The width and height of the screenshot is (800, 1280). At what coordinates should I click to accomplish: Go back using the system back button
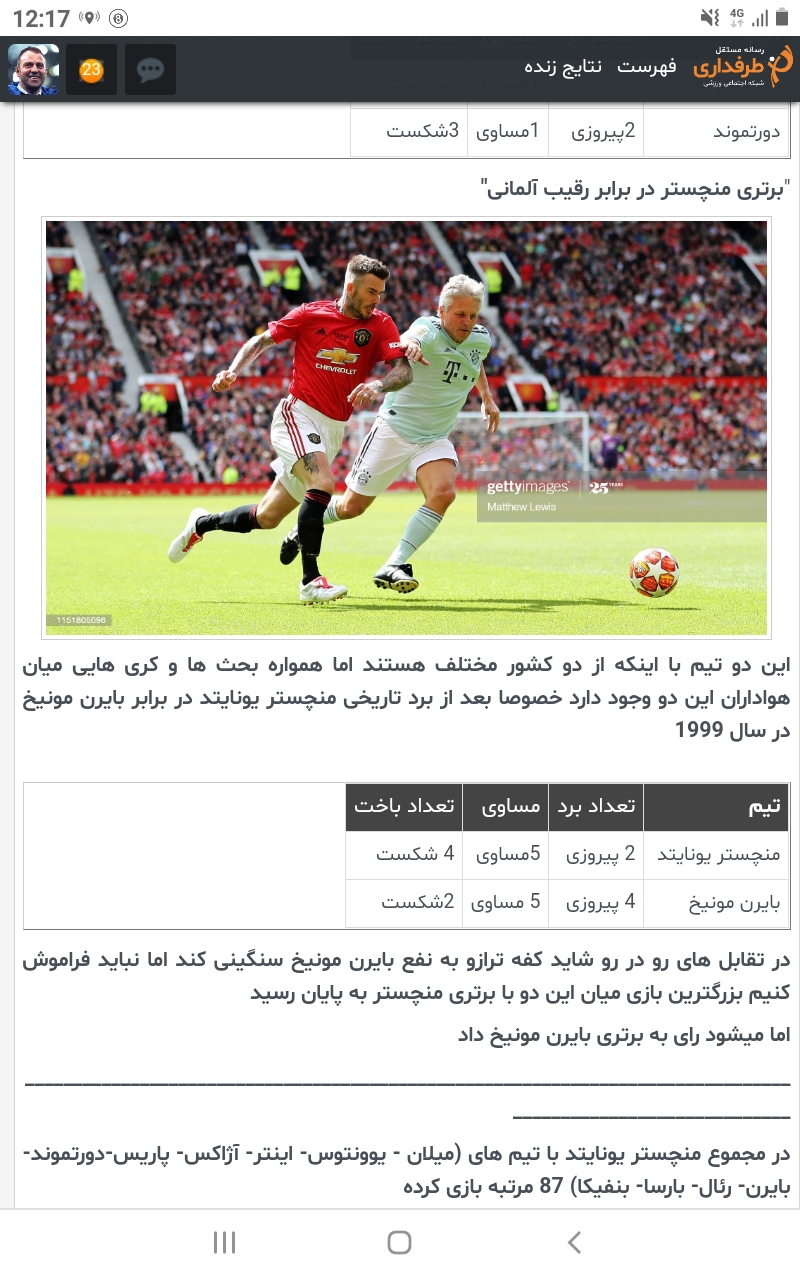click(x=573, y=1243)
